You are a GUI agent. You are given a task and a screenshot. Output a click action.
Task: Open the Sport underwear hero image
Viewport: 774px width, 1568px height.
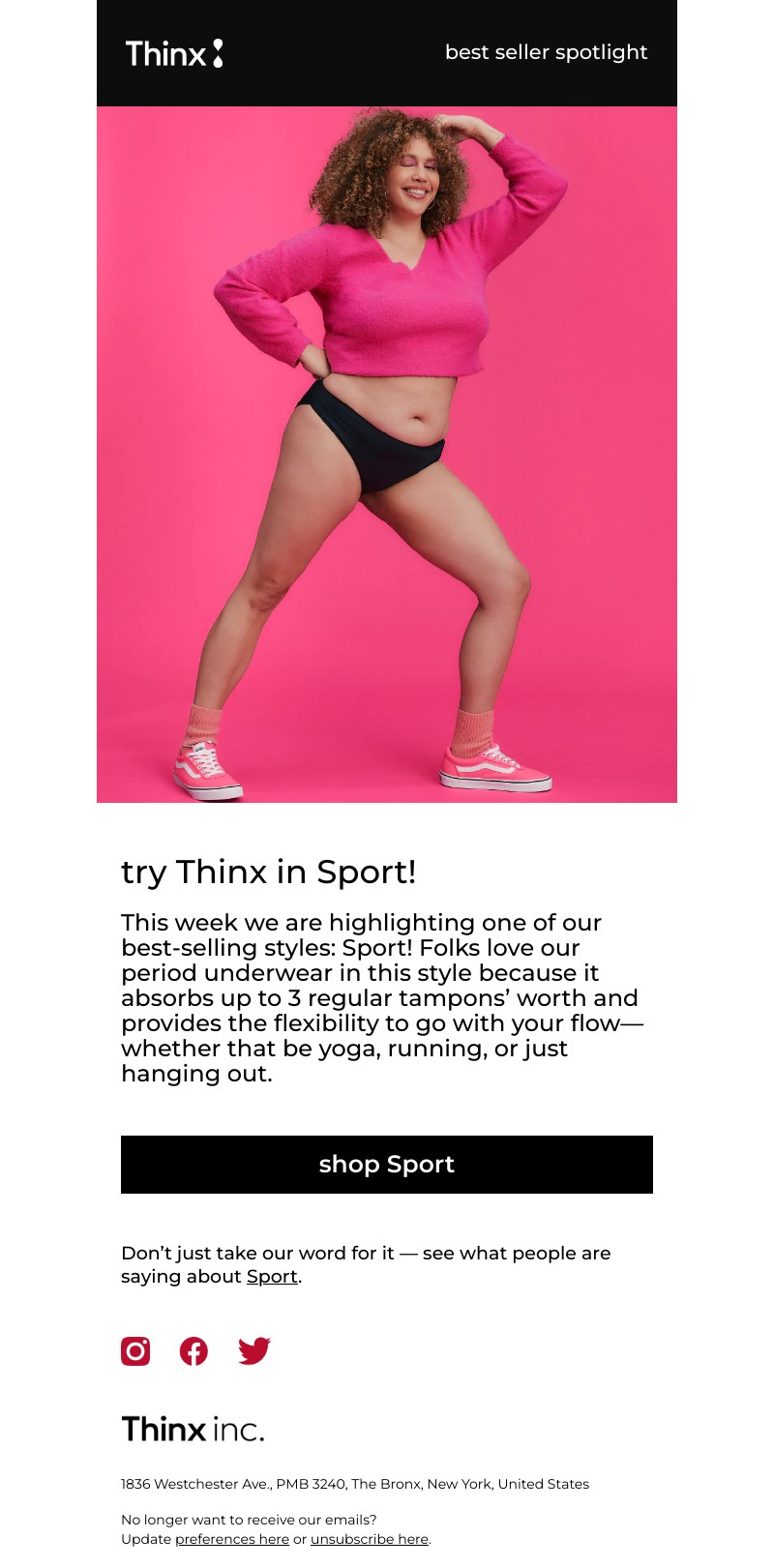[387, 455]
